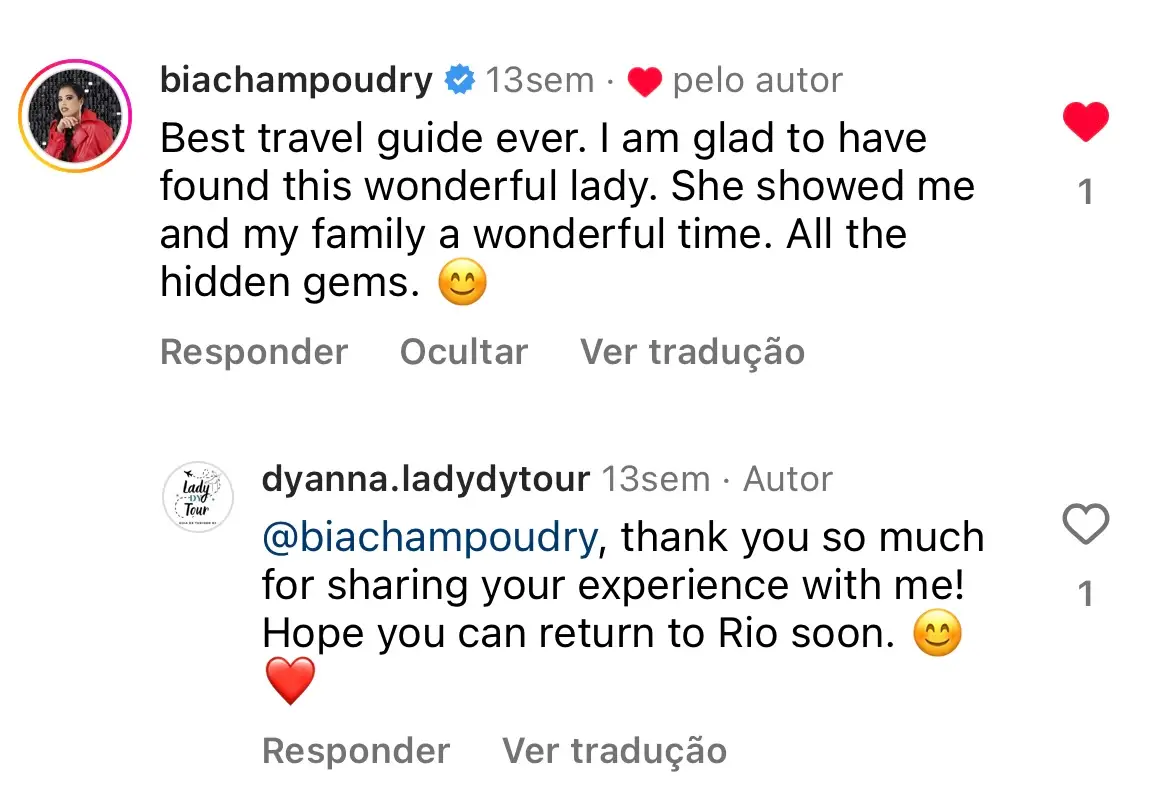Image resolution: width=1170 pixels, height=802 pixels.
Task: Hide biachampoudry's comment with Ocultar
Action: (x=463, y=352)
